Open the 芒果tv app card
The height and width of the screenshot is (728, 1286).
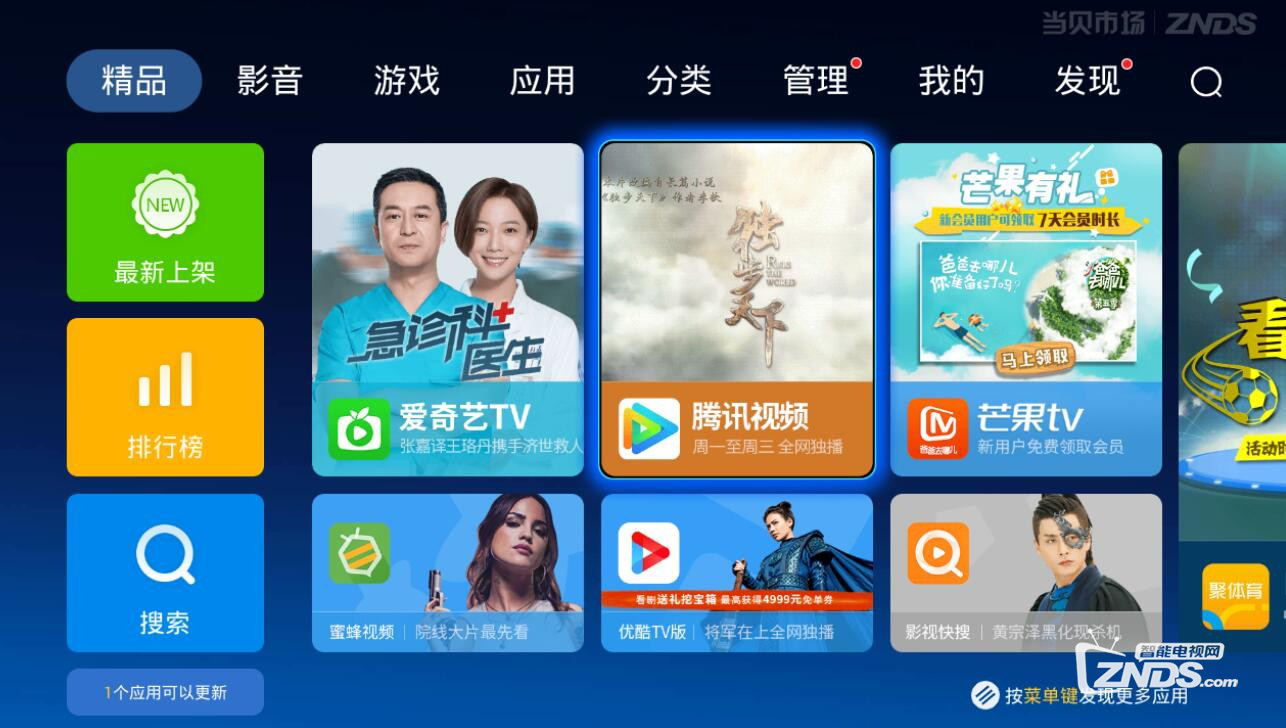point(1026,310)
